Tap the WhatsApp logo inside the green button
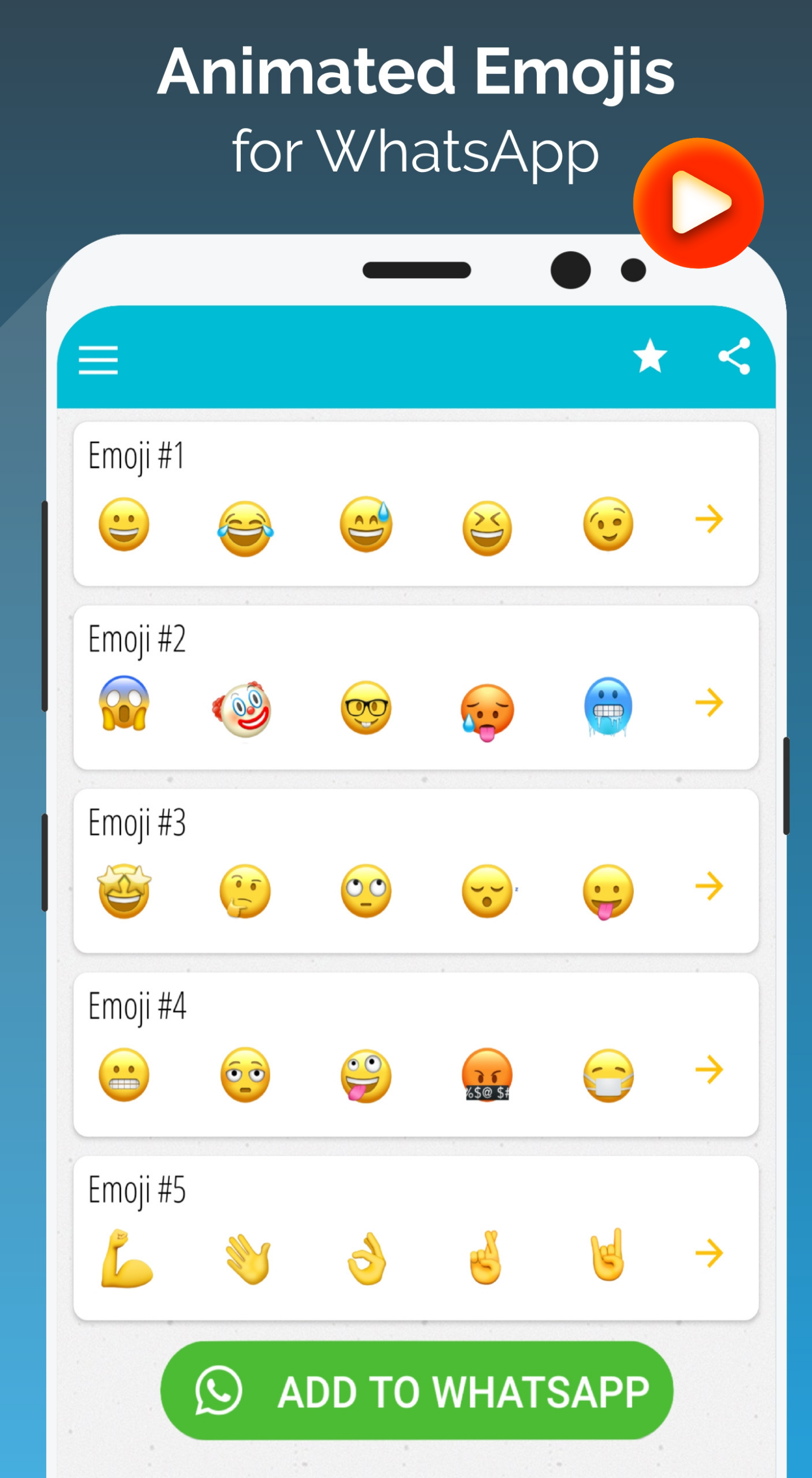Image resolution: width=812 pixels, height=1478 pixels. pos(217,1391)
